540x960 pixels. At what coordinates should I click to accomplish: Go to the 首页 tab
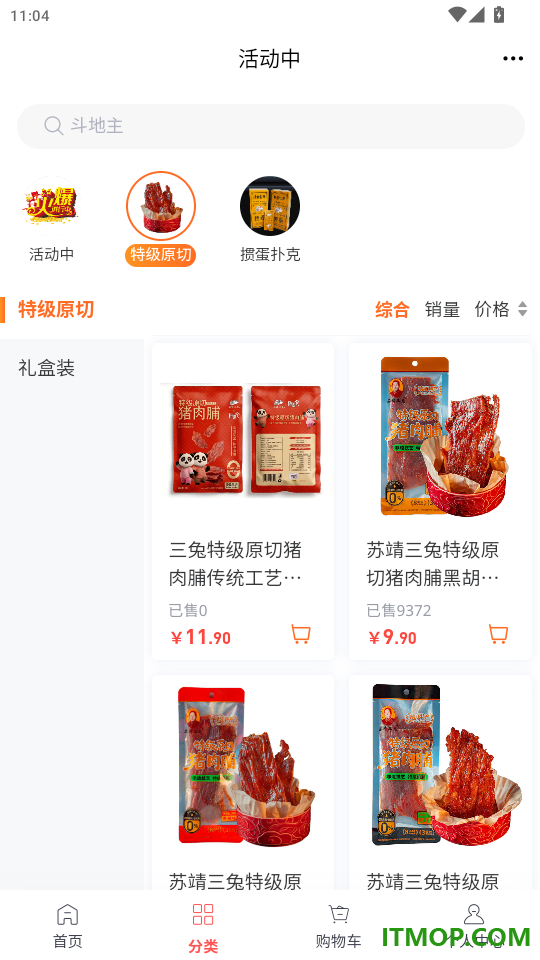tap(67, 926)
